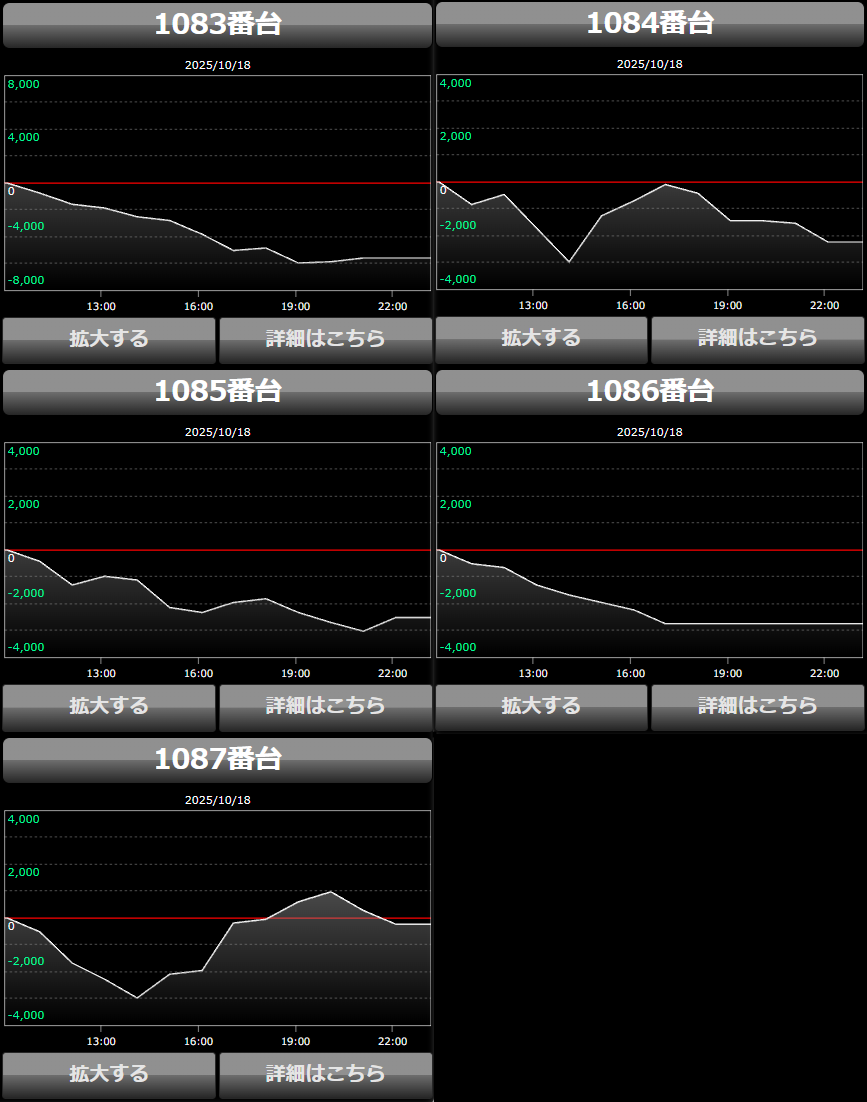Enlarge the 1084番台 graph with 拡大する

tap(541, 339)
